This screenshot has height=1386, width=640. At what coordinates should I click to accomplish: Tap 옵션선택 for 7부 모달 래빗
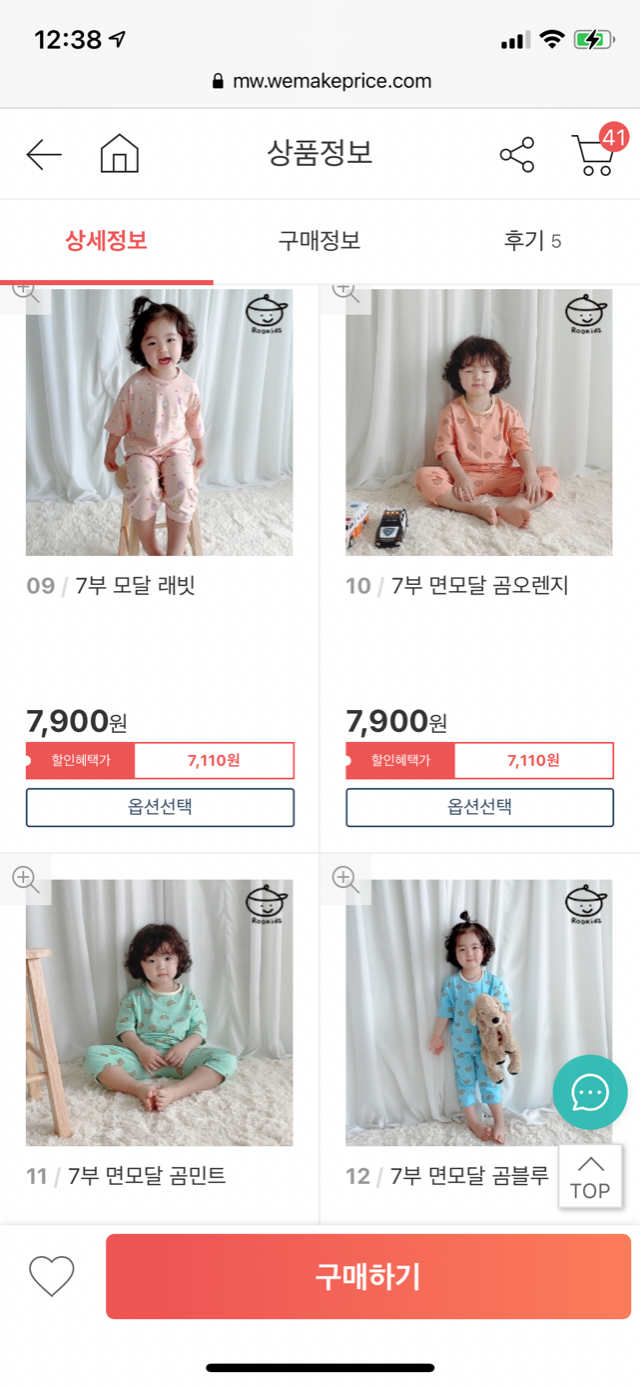(x=160, y=807)
